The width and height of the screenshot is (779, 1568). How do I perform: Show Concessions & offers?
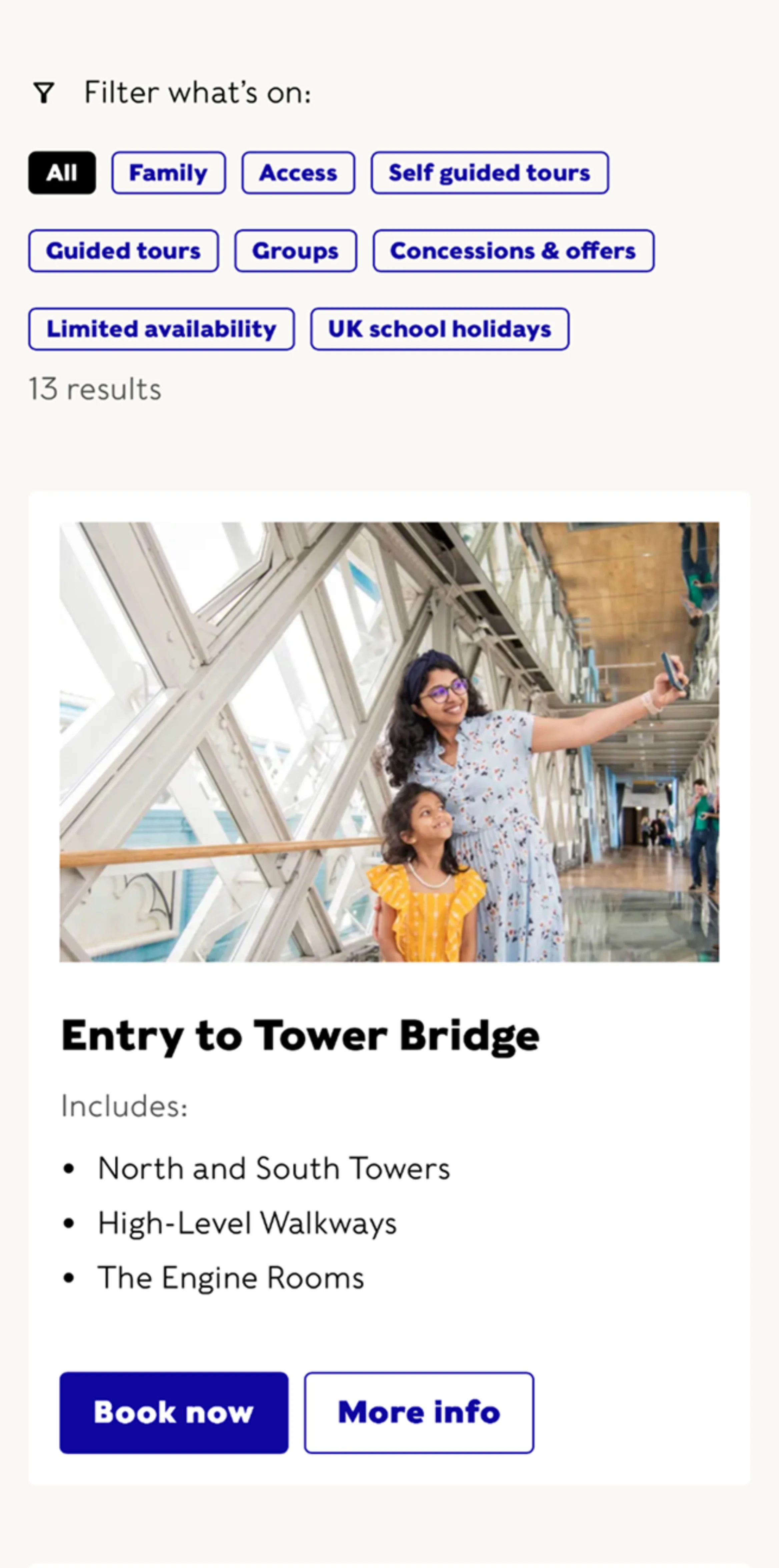coord(513,251)
